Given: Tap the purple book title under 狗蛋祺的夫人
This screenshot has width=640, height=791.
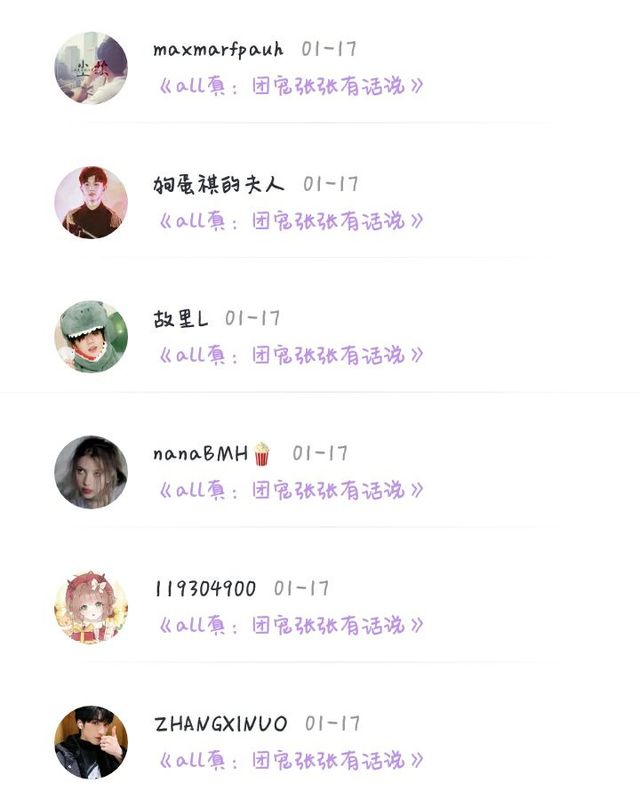Looking at the screenshot, I should point(290,221).
